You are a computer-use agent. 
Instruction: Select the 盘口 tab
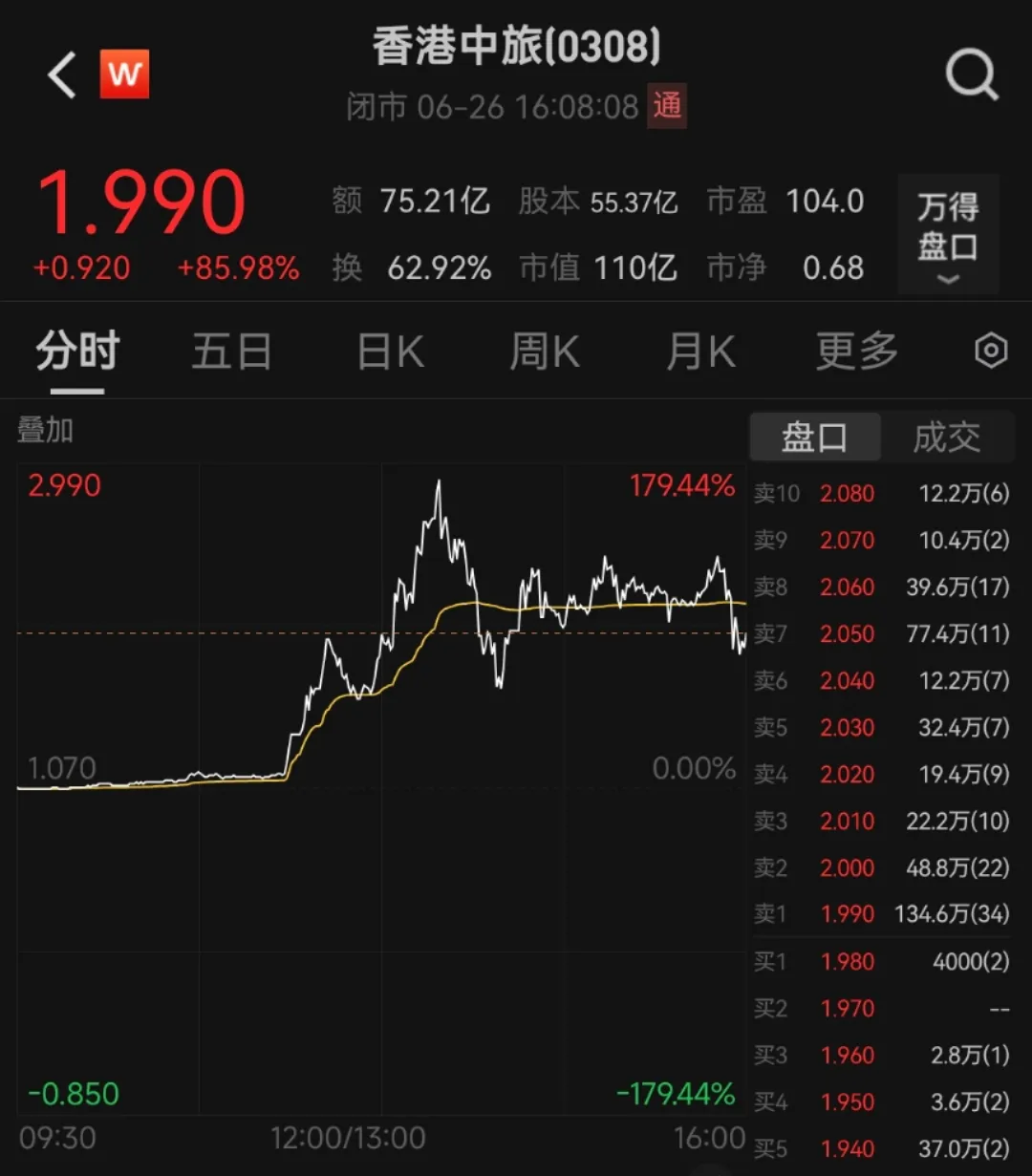(x=814, y=438)
